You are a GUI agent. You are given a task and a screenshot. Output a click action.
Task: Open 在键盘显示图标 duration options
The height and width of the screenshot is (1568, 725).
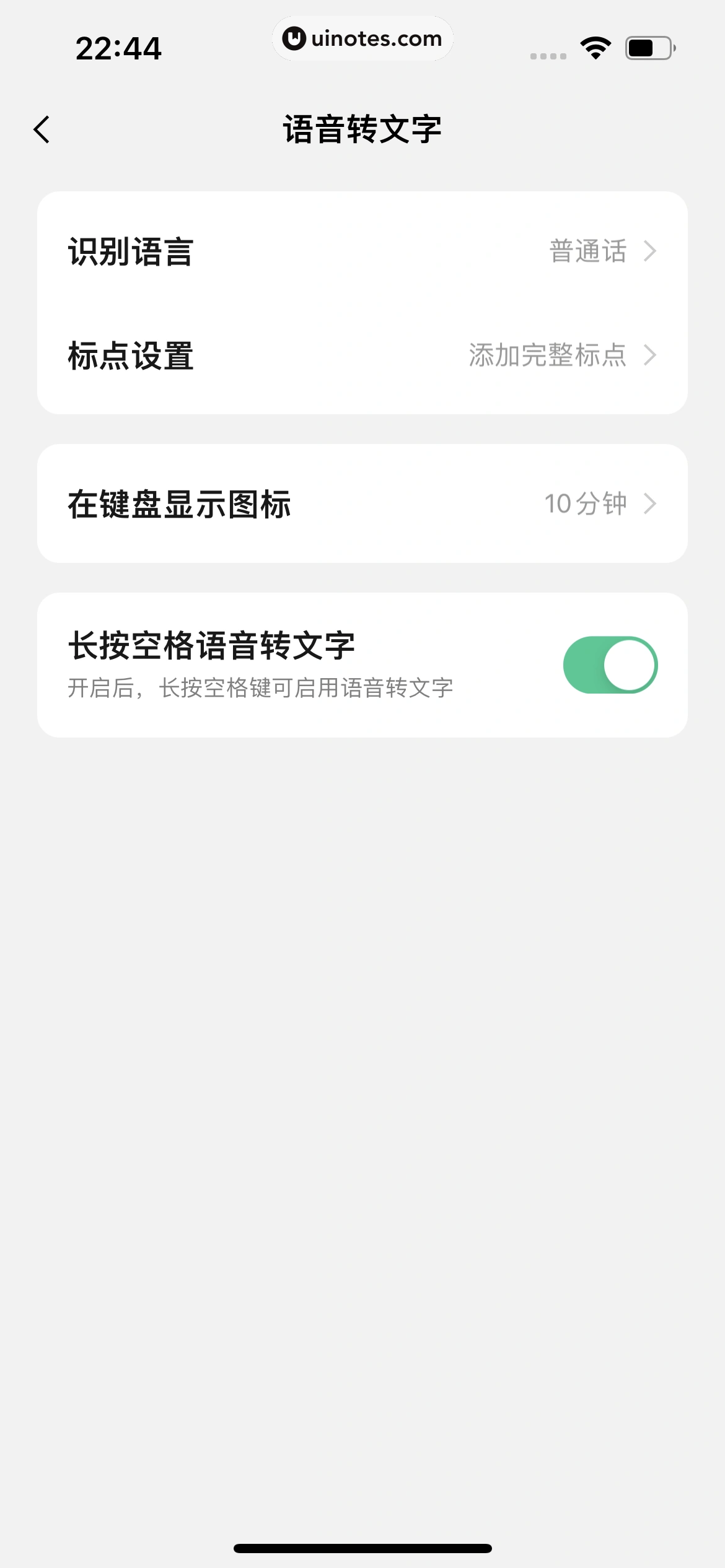[362, 503]
